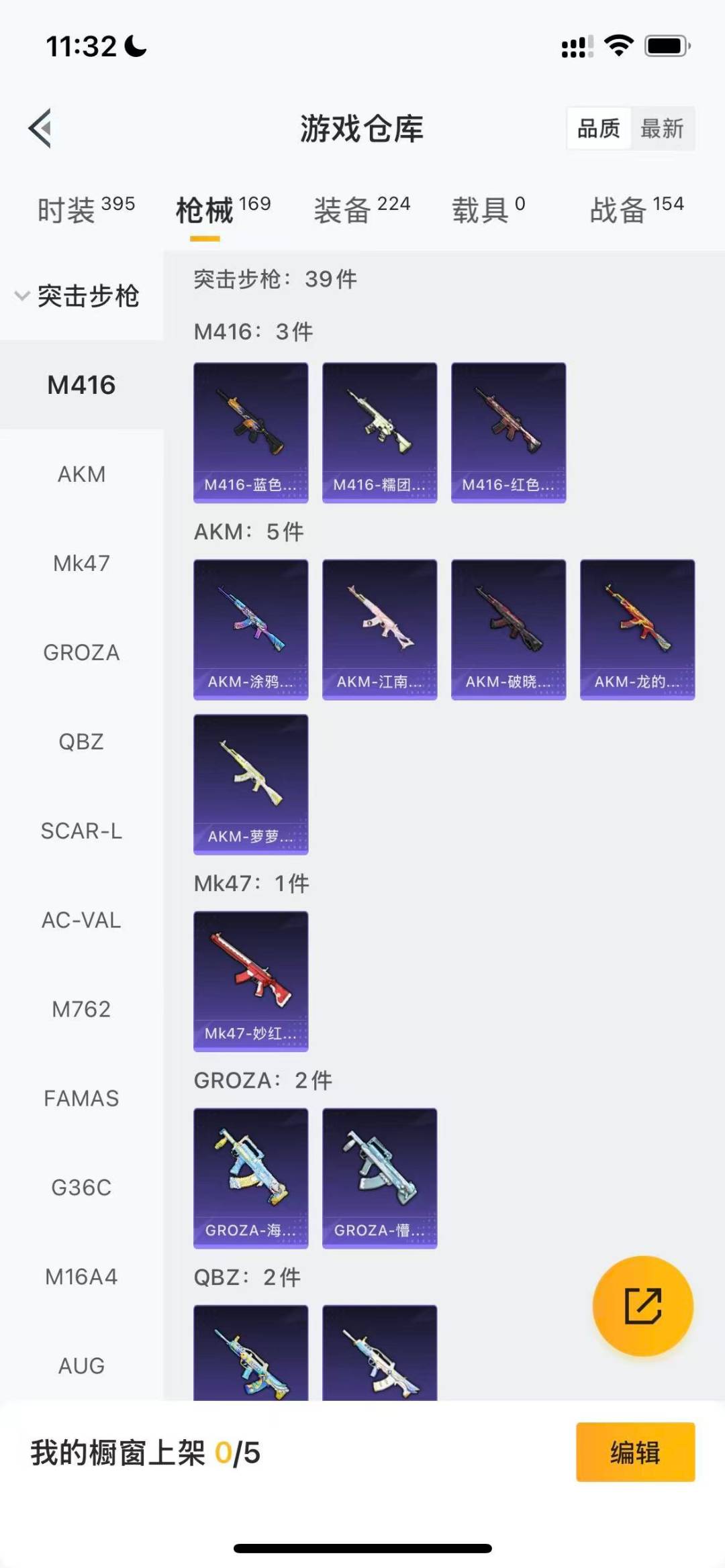Image resolution: width=725 pixels, height=1568 pixels.
Task: Switch to the 载具 tab
Action: (488, 209)
